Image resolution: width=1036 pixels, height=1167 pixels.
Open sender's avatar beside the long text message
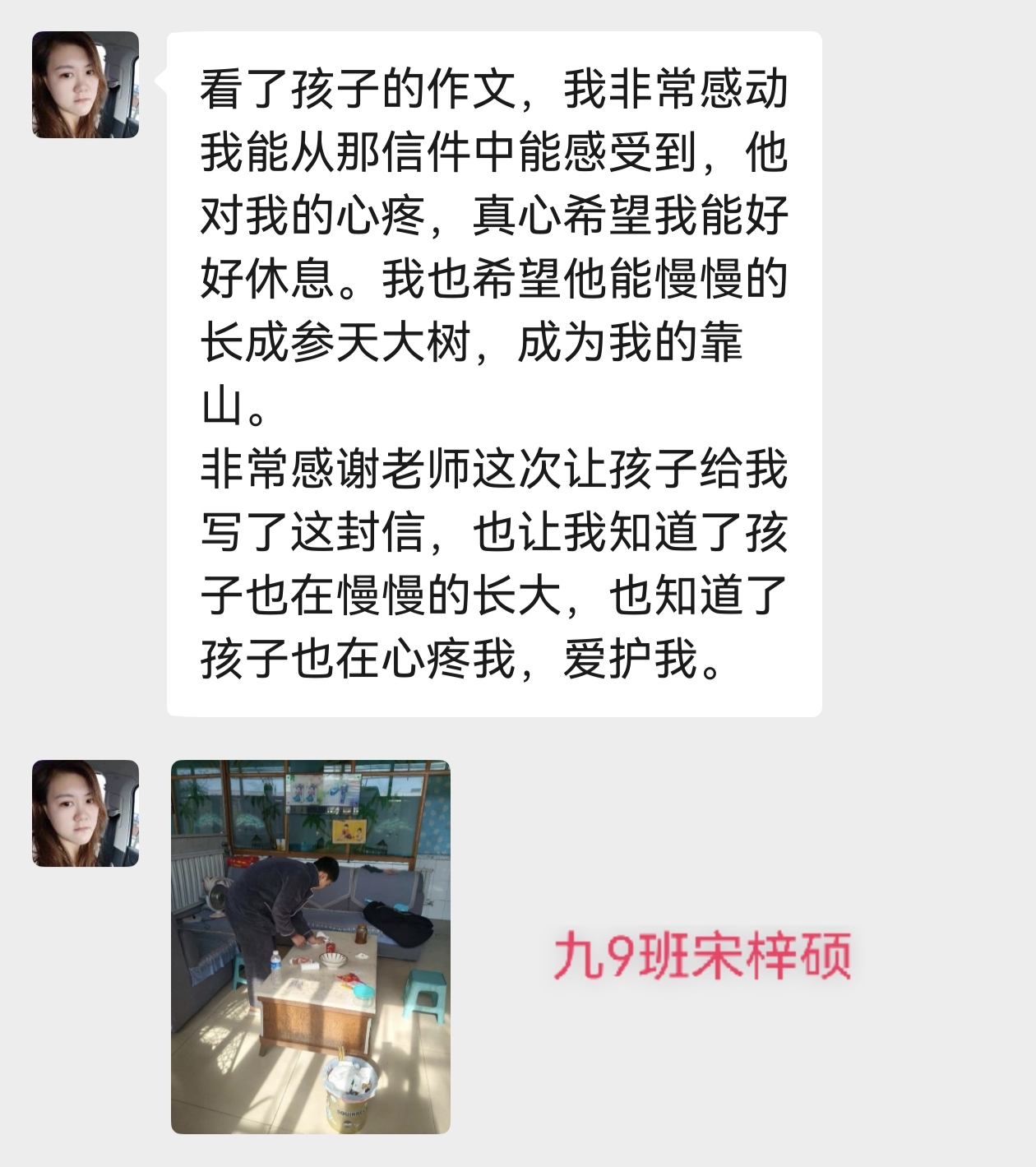tap(86, 85)
